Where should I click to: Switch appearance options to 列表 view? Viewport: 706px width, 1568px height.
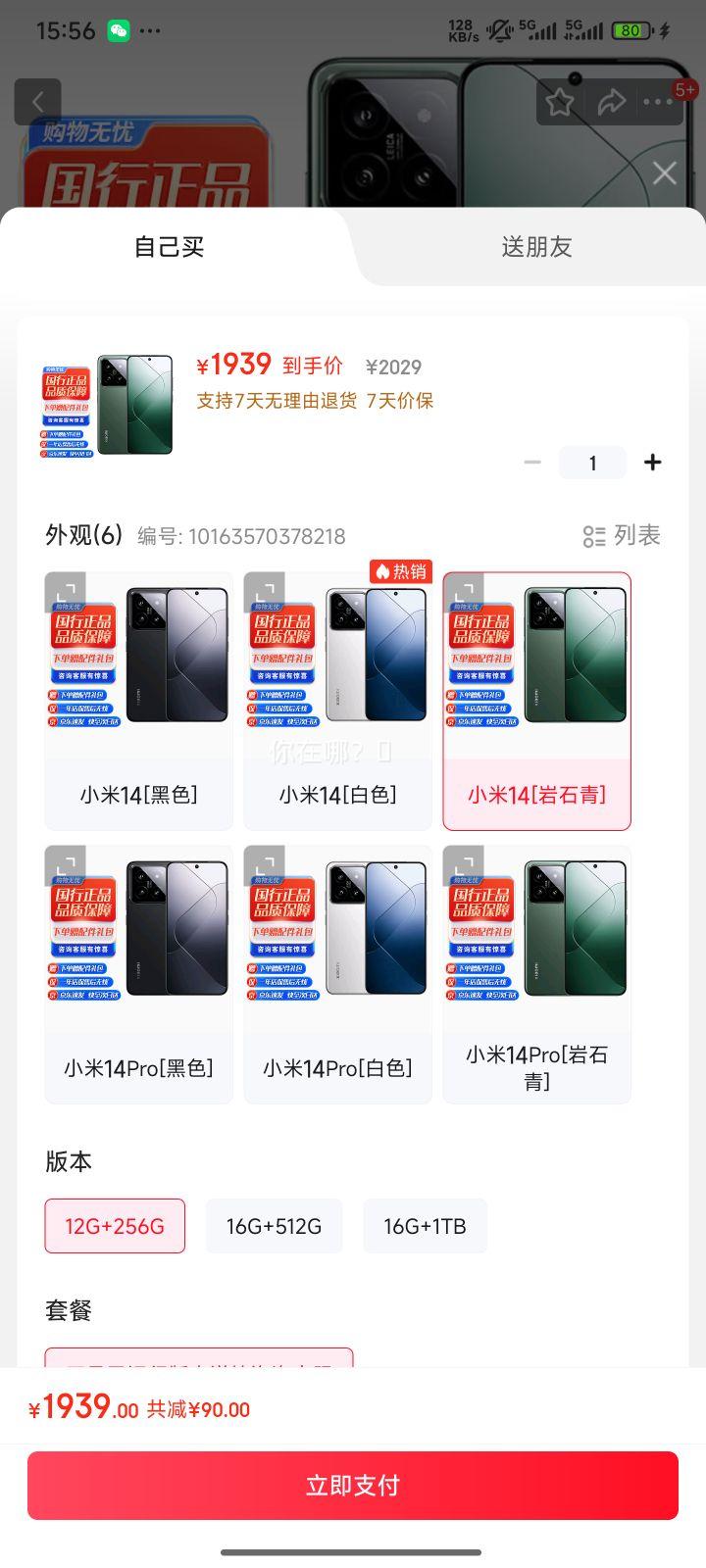(622, 536)
